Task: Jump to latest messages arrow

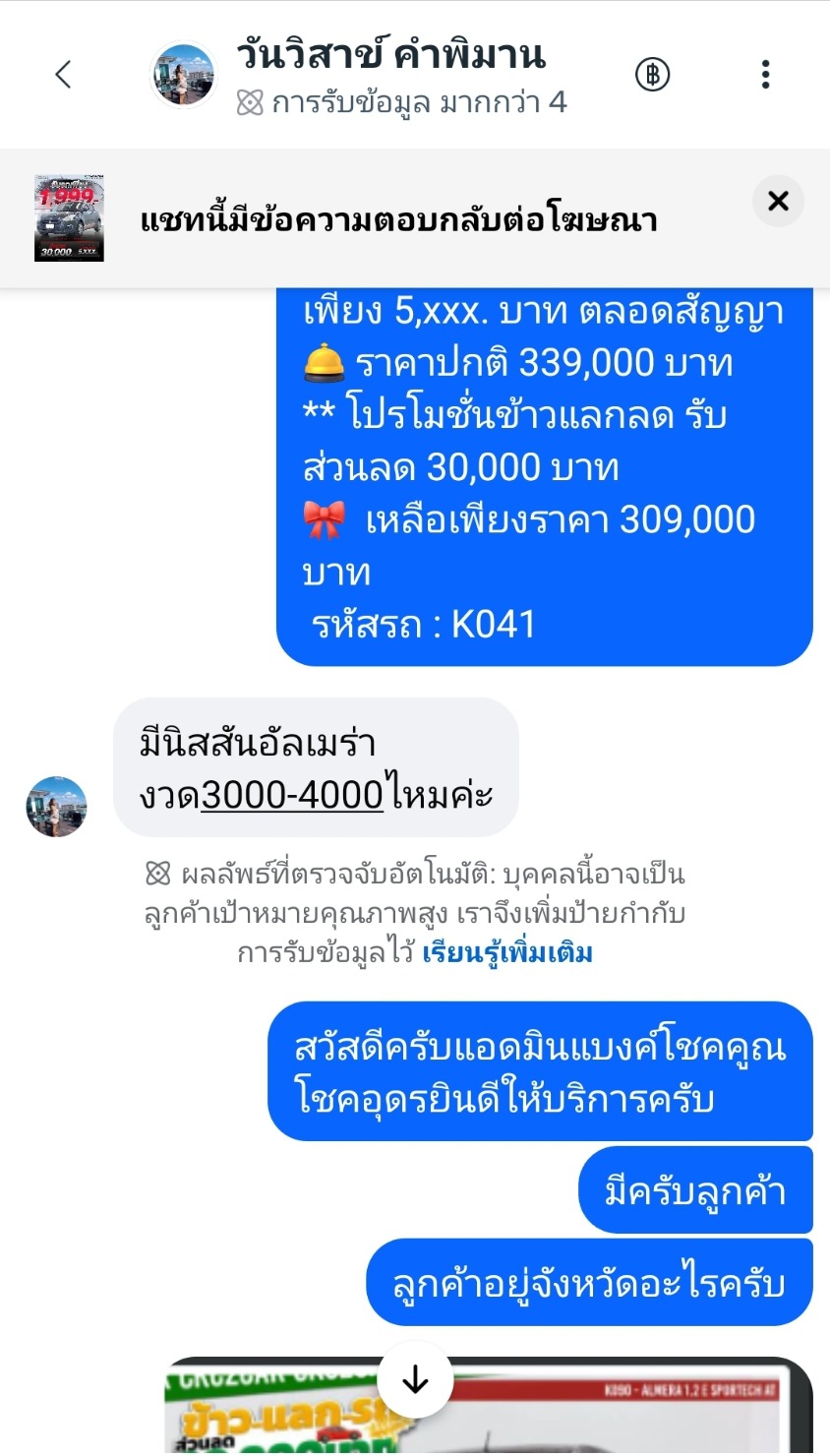Action: pos(415,1379)
